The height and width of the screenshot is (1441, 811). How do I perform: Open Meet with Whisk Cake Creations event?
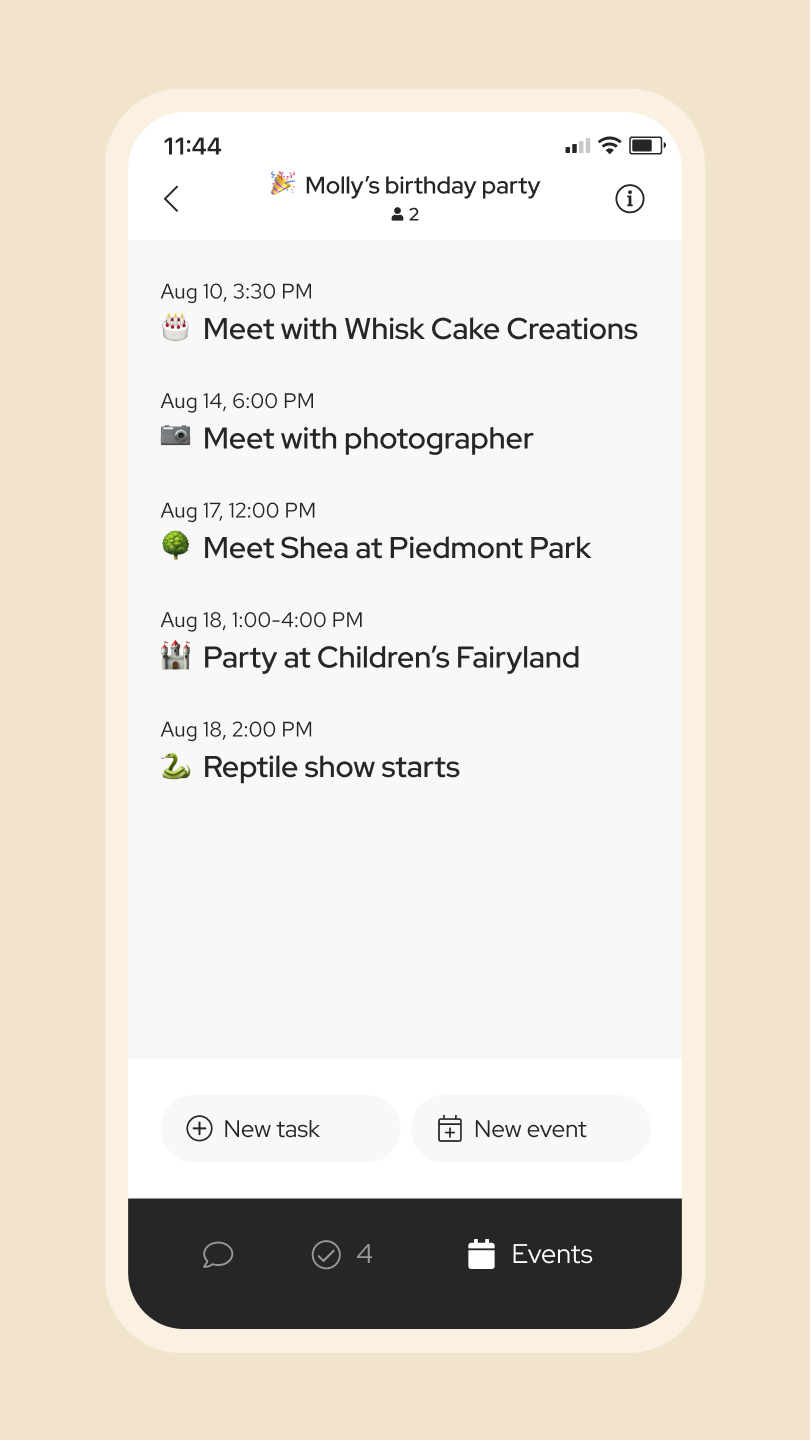pyautogui.click(x=404, y=313)
